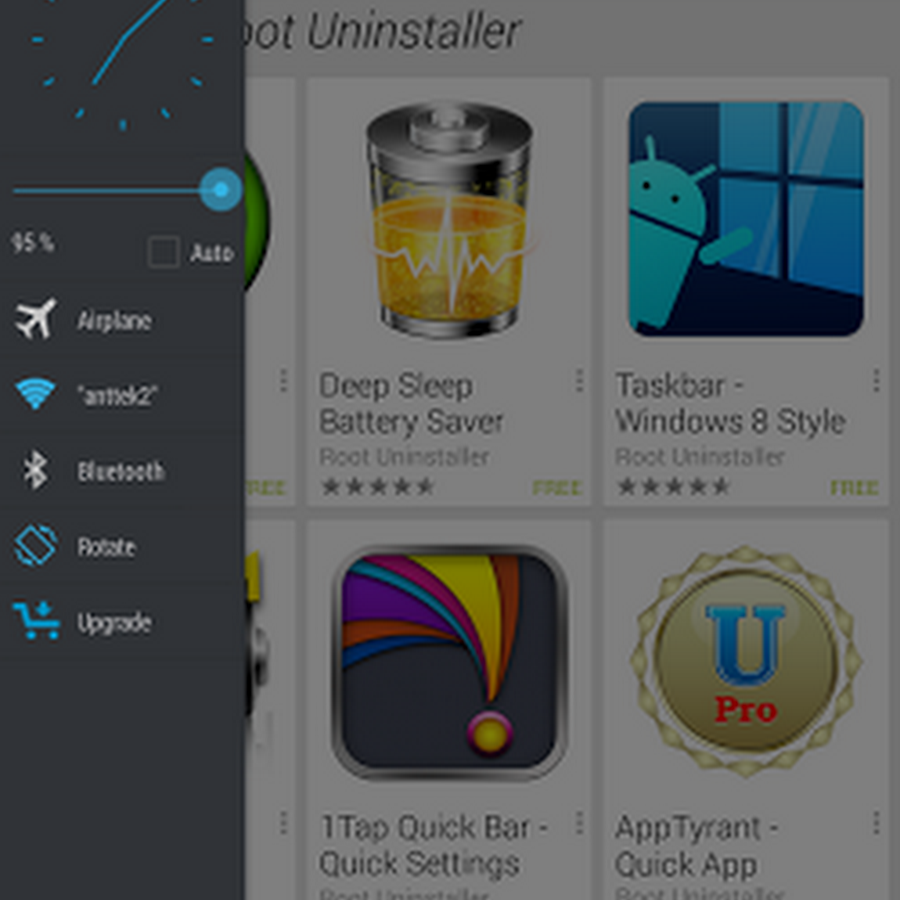900x900 pixels.
Task: Check the Auto brightness box
Action: pyautogui.click(x=163, y=252)
